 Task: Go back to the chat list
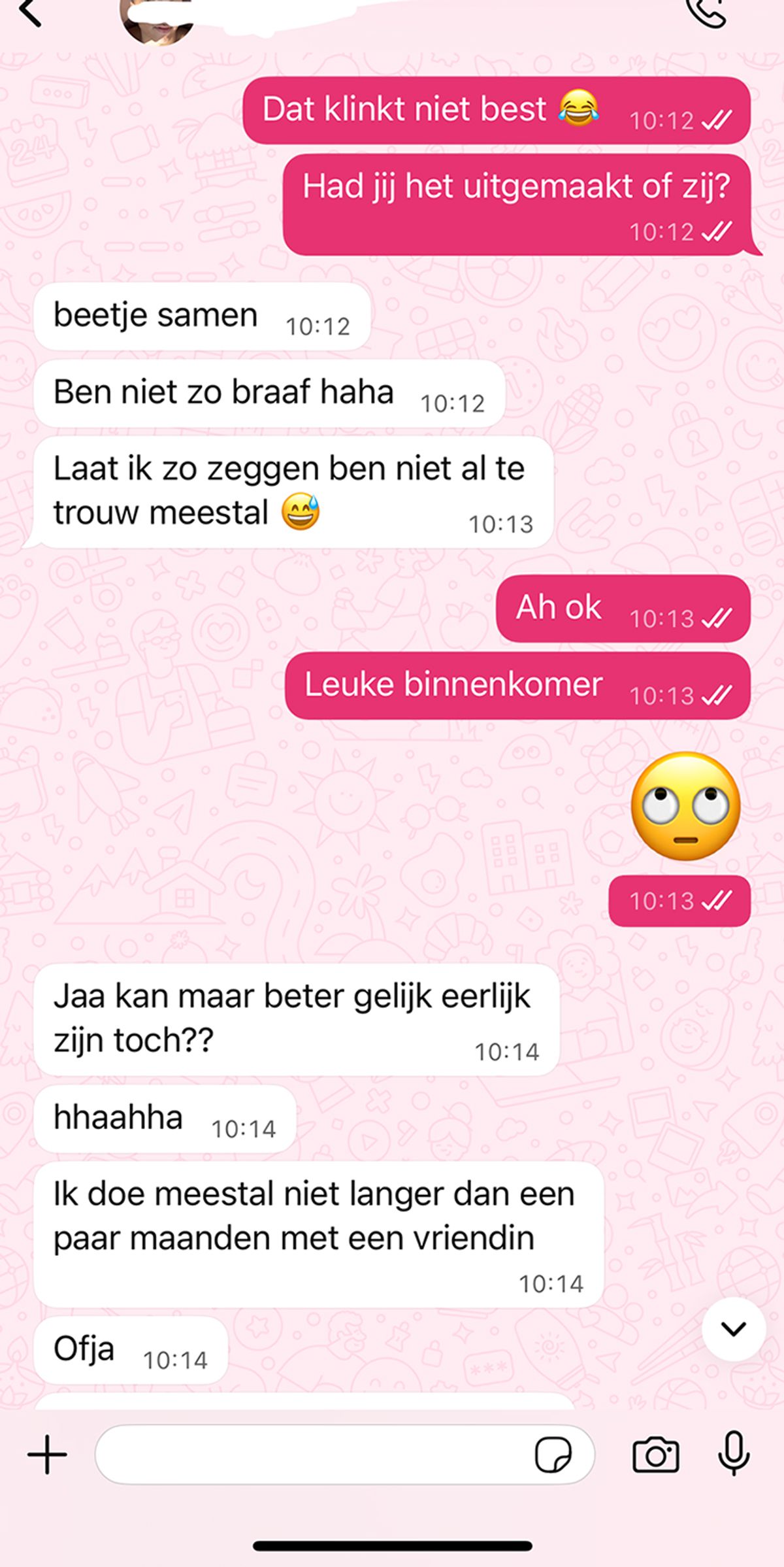30,13
